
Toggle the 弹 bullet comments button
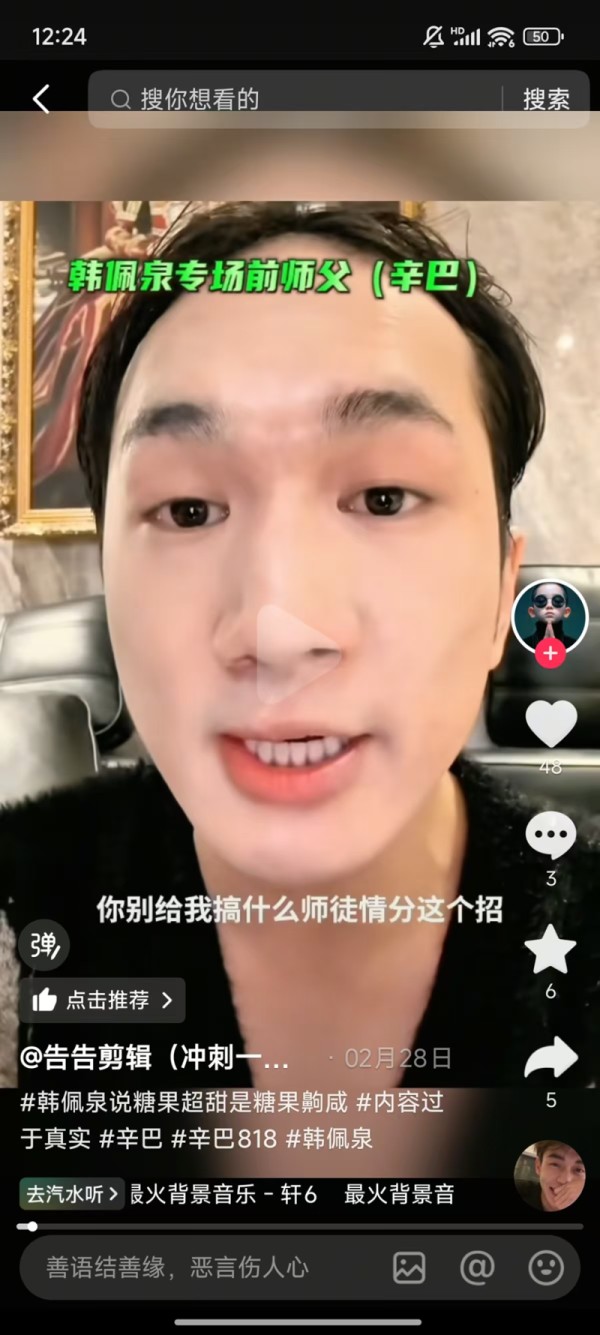point(44,945)
